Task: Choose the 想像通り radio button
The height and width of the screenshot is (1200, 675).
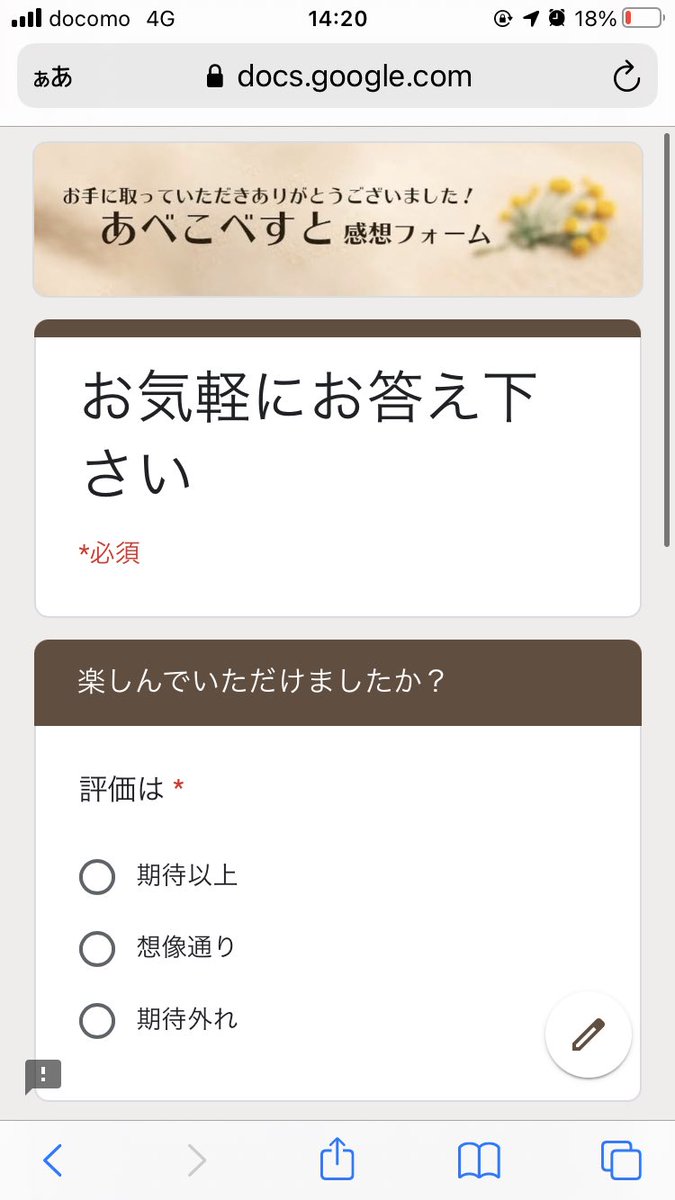Action: (97, 948)
